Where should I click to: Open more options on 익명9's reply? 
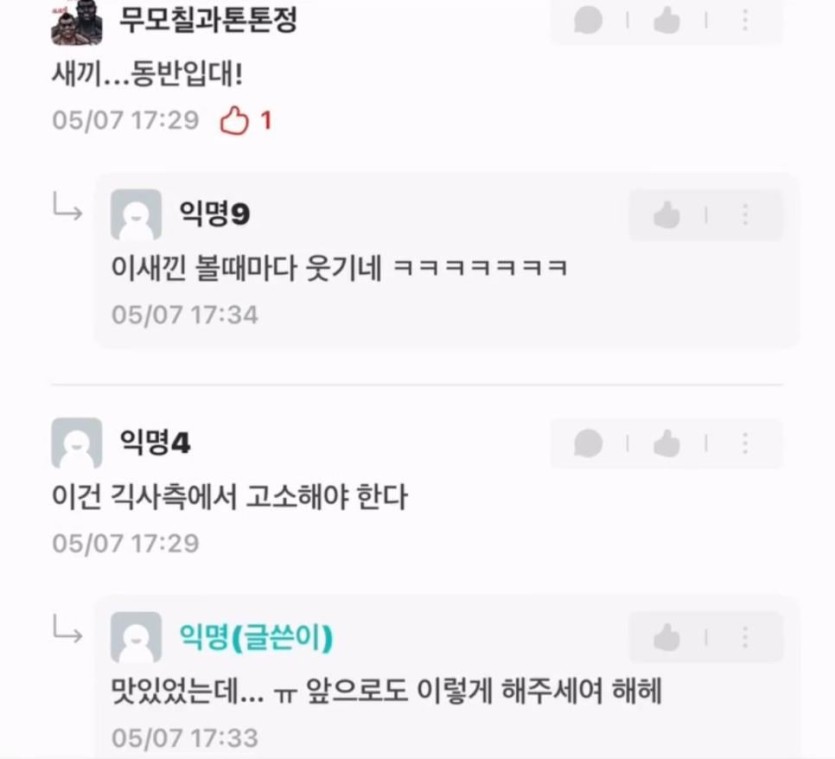coord(745,215)
